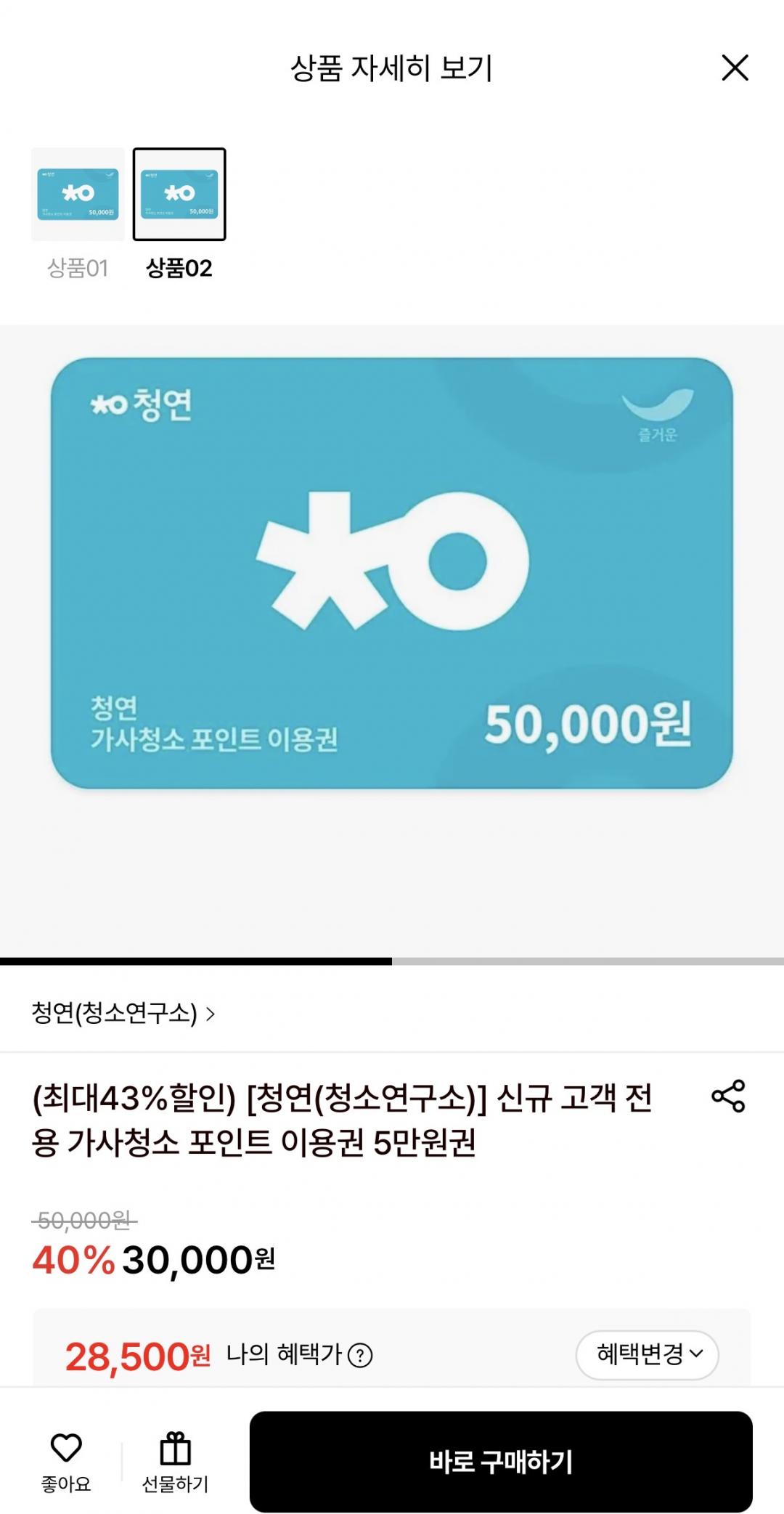The width and height of the screenshot is (784, 1514).
Task: Tap 선물하기 to send as gift
Action: (x=175, y=1462)
